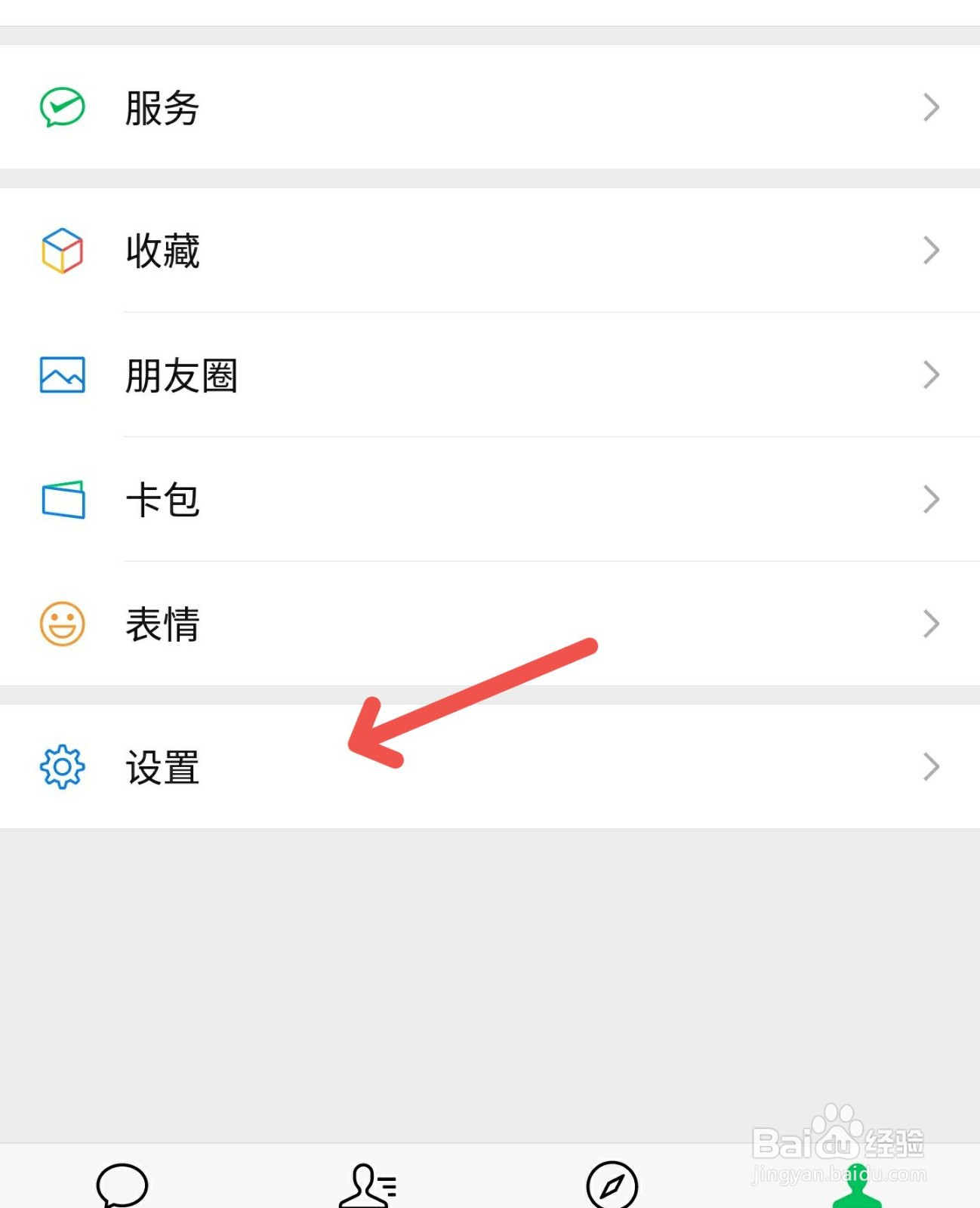Expand the 收藏 row chevron
The width and height of the screenshot is (980, 1208).
pos(930,250)
